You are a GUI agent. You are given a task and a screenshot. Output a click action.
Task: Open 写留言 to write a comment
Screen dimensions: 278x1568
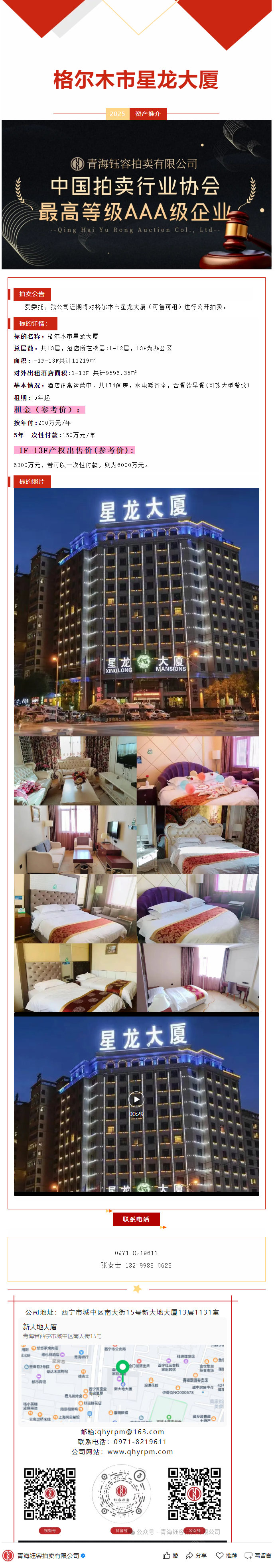pos(258,1554)
